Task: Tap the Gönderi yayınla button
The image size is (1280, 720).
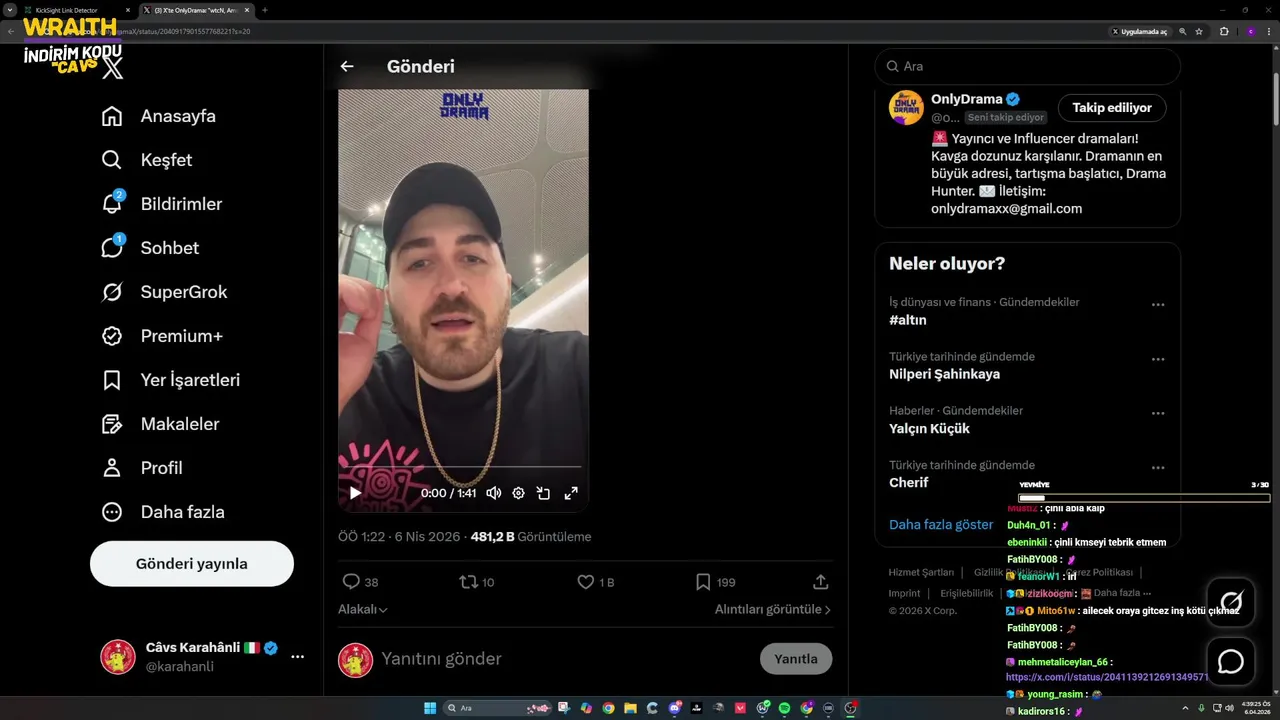Action: click(x=192, y=564)
